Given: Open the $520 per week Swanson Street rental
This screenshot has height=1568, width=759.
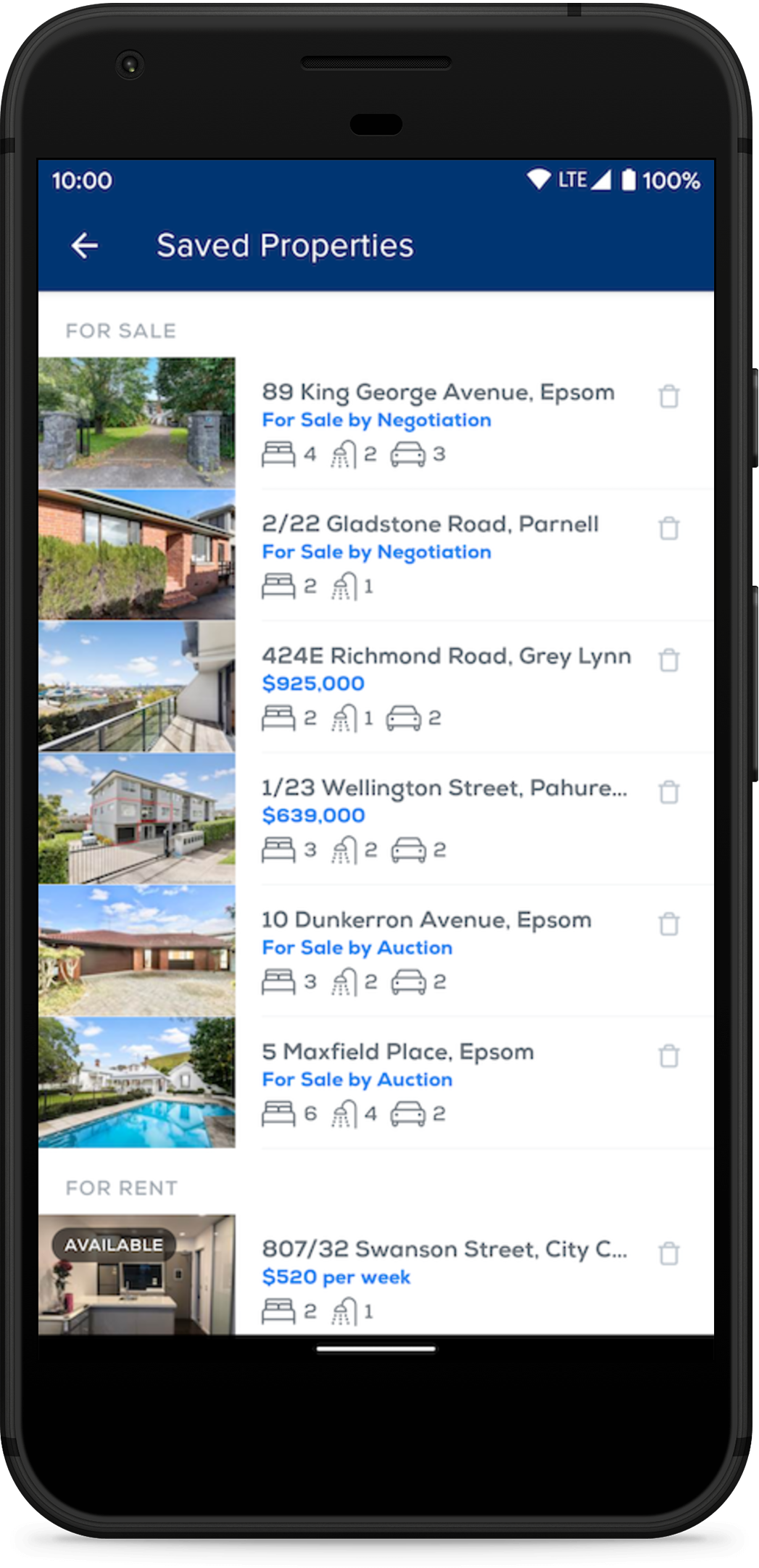Looking at the screenshot, I should pos(444,1250).
